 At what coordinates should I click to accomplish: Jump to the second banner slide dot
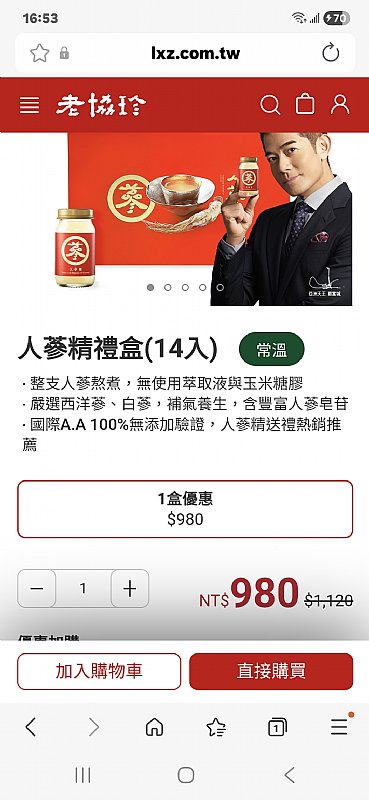167,287
